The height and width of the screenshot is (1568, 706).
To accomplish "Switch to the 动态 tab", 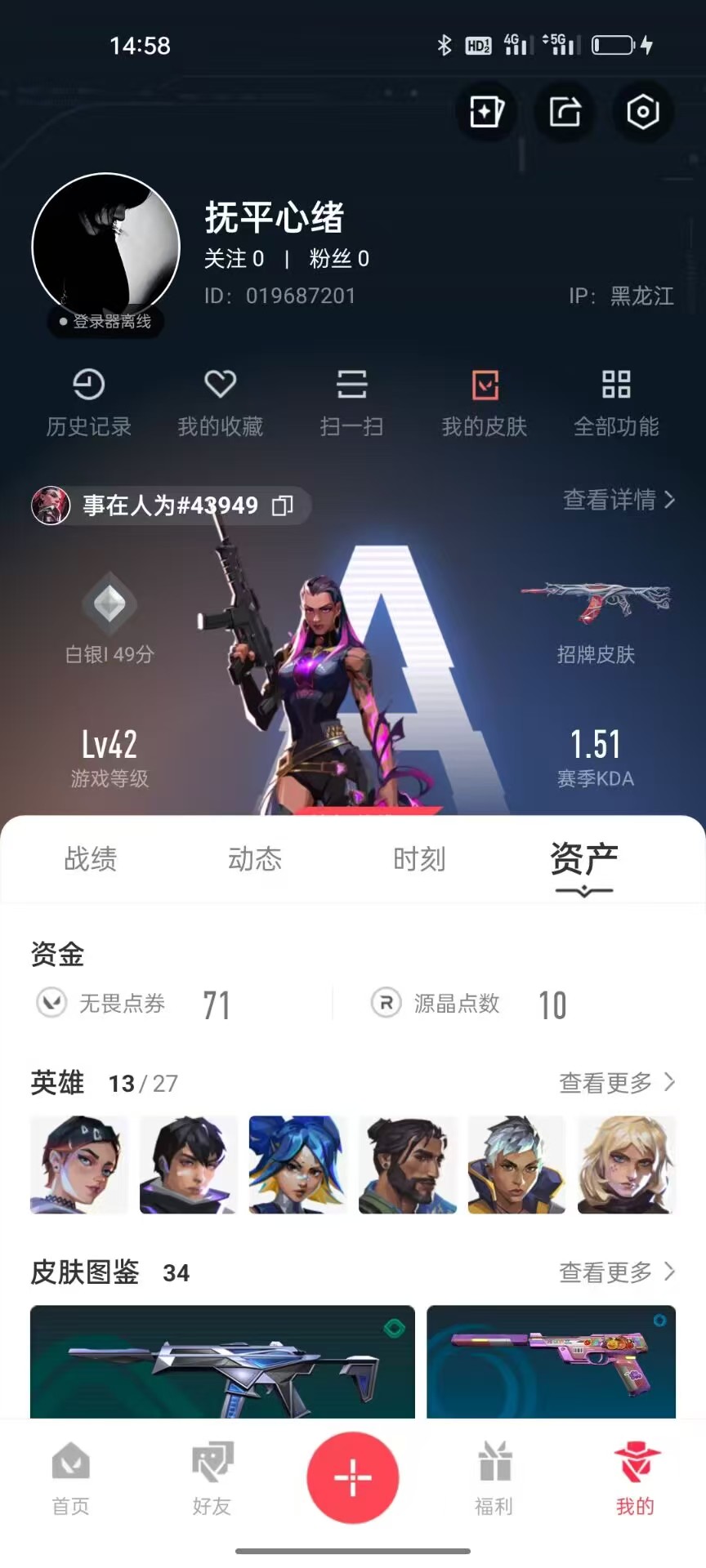I will coord(255,859).
